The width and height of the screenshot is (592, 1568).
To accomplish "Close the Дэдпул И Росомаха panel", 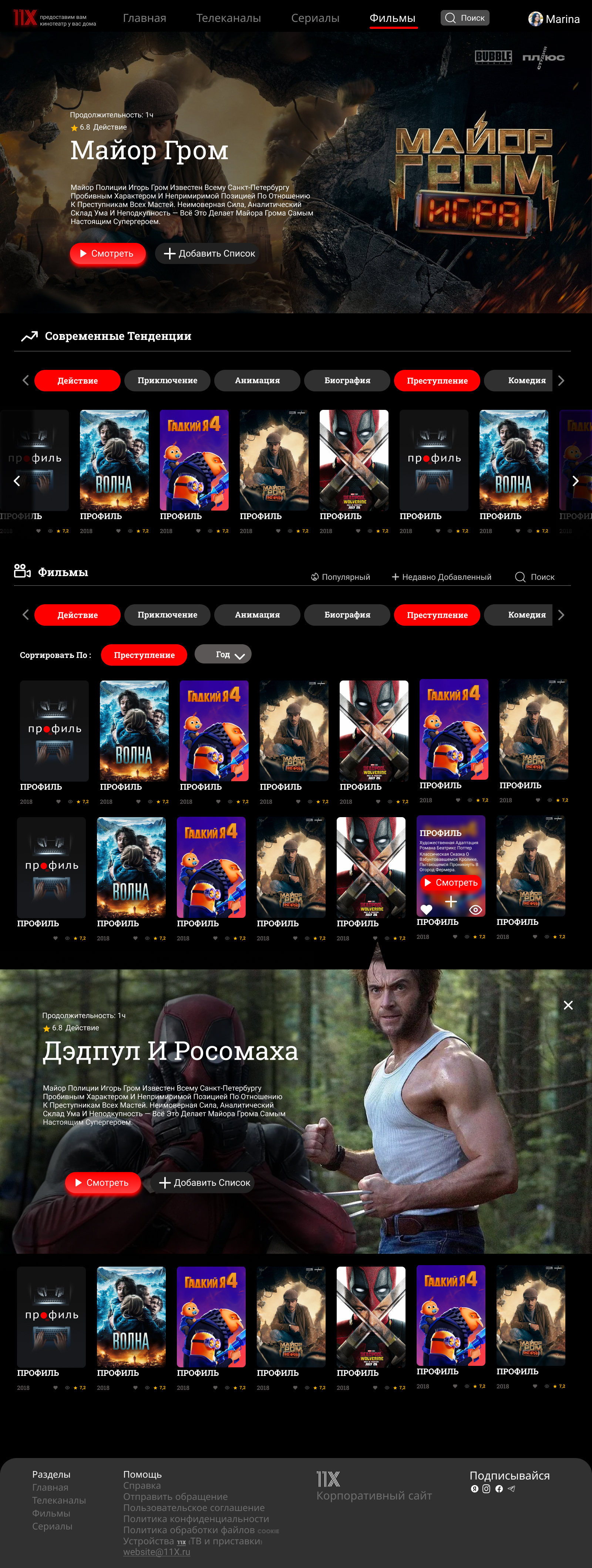I will (568, 1006).
